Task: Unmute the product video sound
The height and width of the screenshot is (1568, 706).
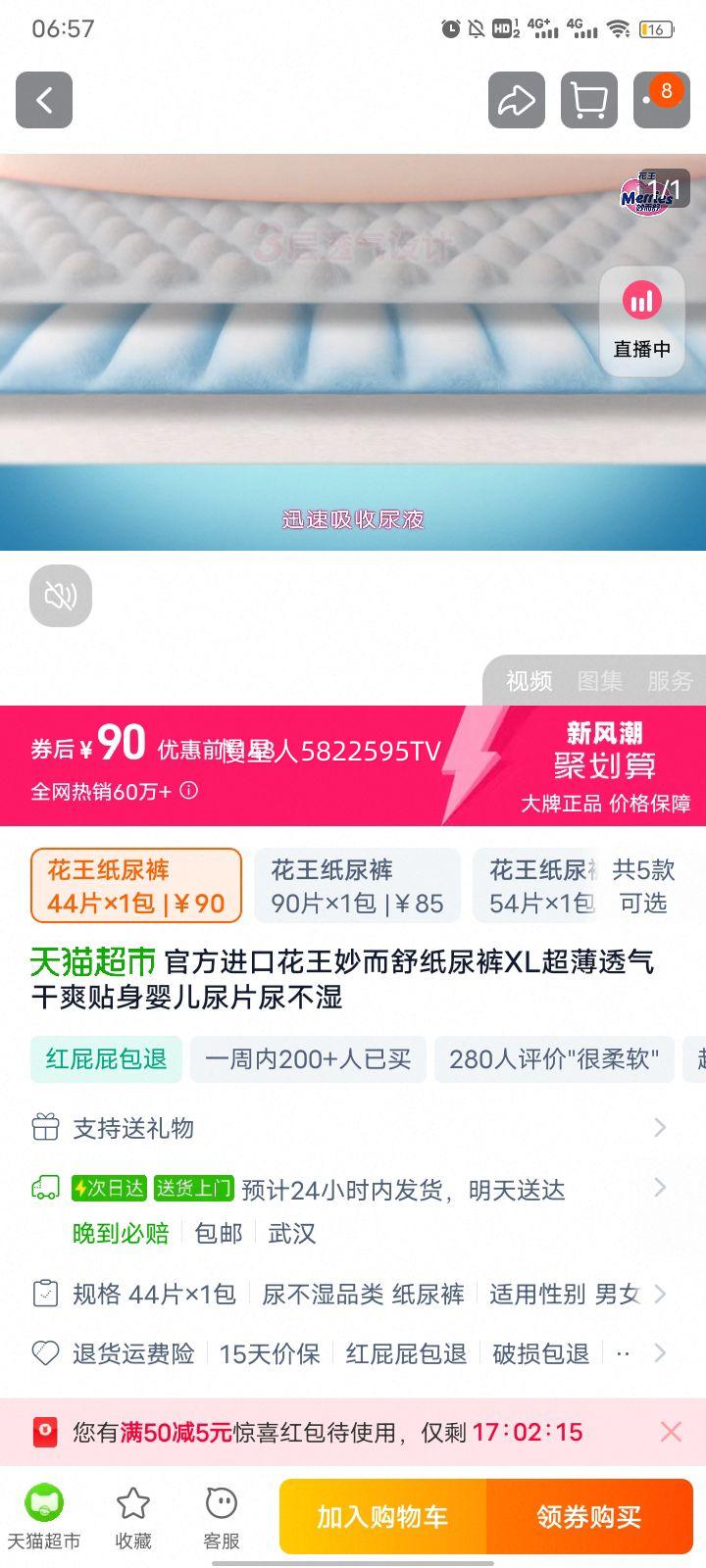Action: click(x=60, y=595)
